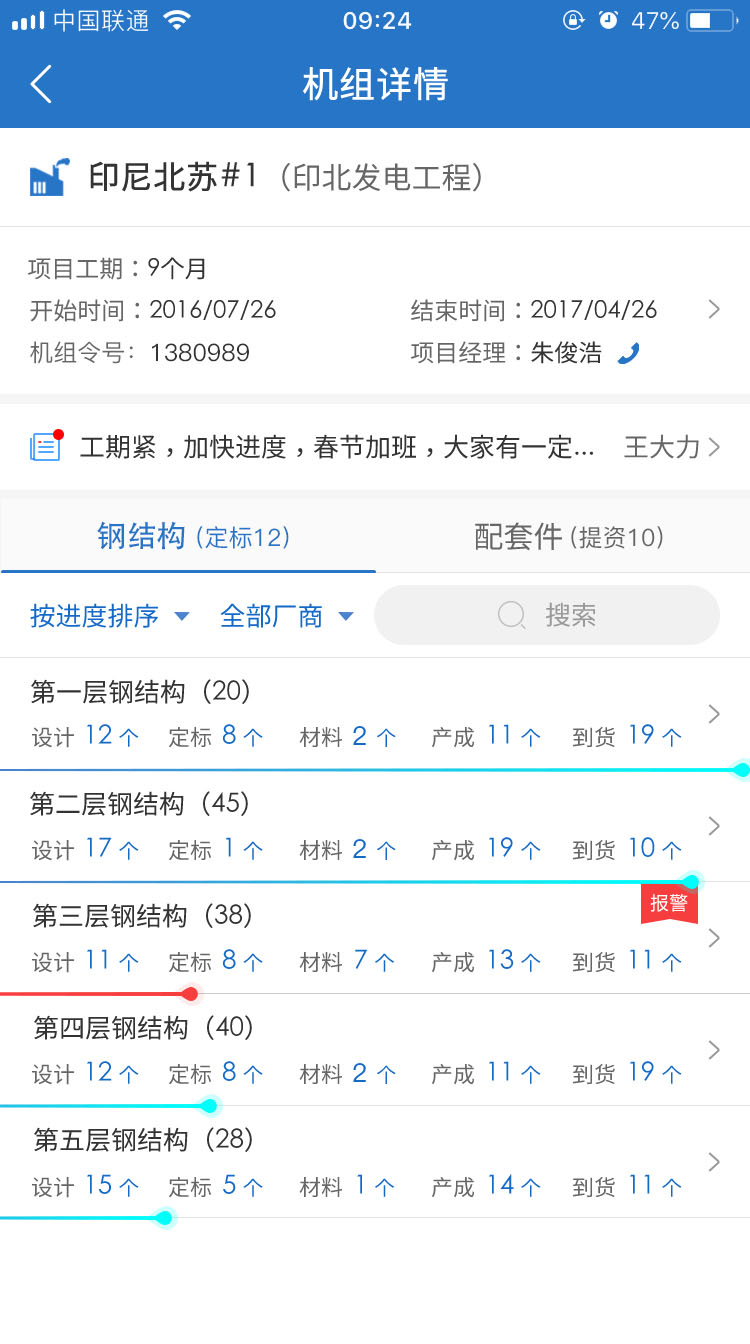Open 第一层钢结构 details

pyautogui.click(x=375, y=713)
